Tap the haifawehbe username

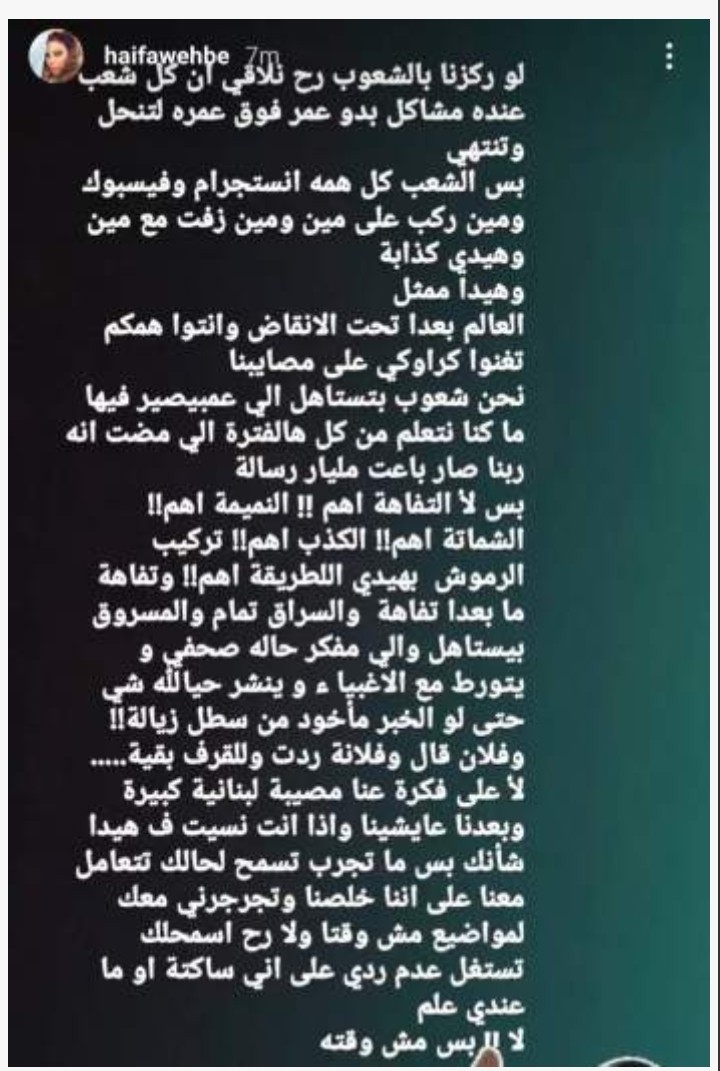[132, 50]
